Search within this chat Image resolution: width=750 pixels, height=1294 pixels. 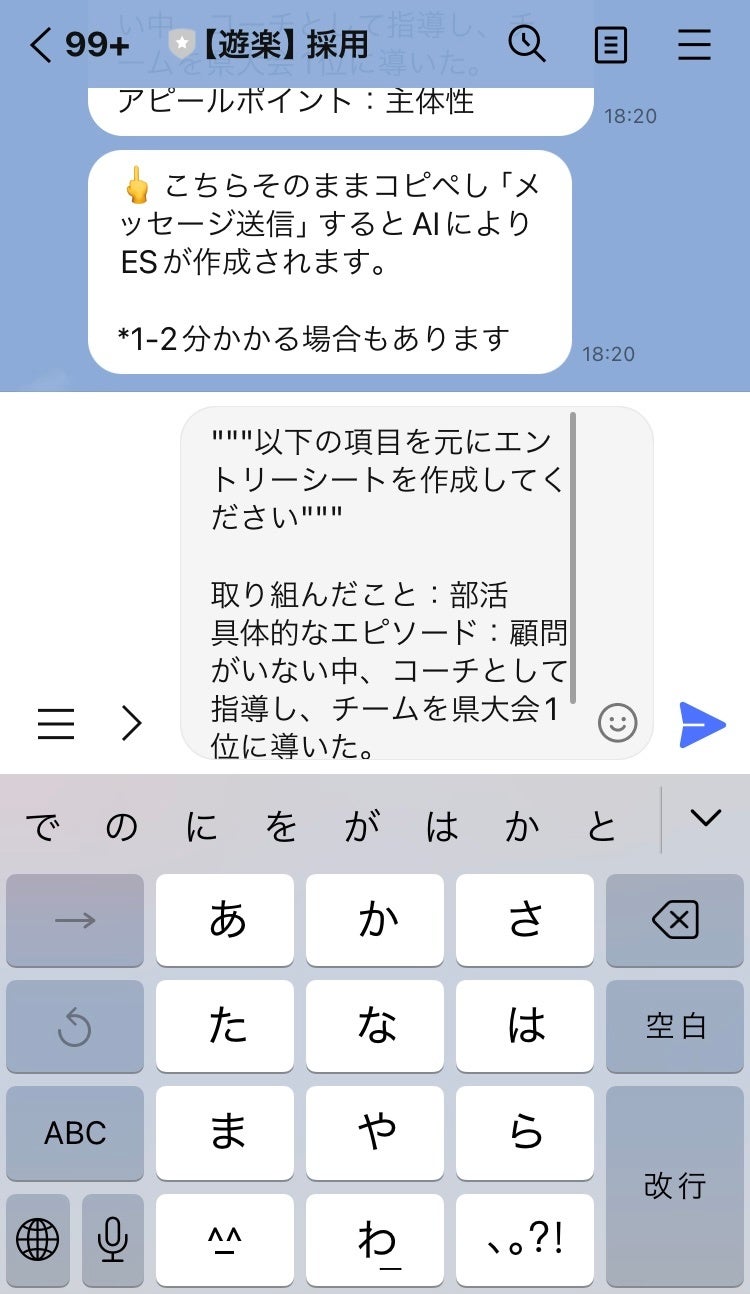coord(526,44)
